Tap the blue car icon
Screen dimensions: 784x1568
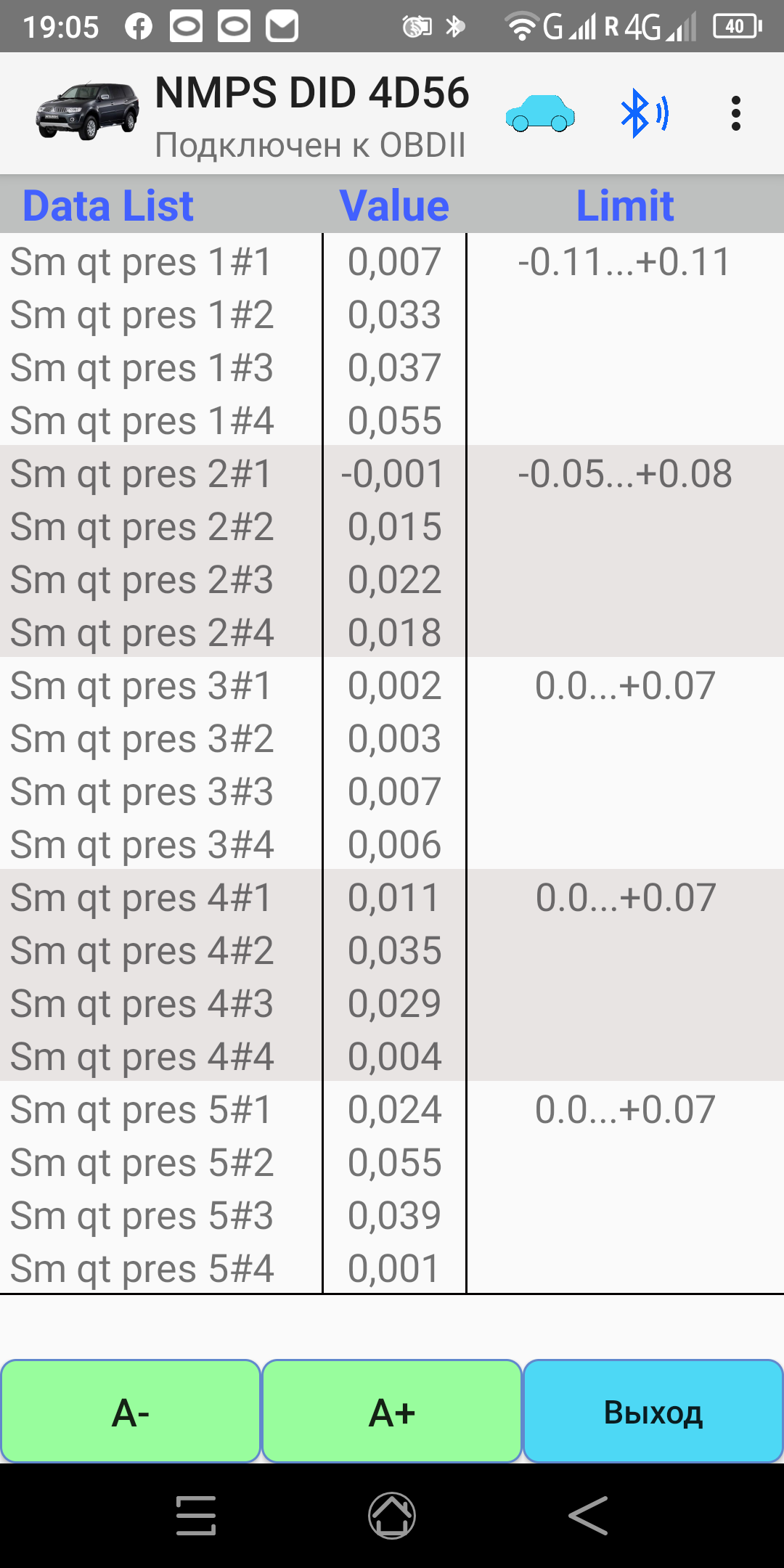(540, 114)
